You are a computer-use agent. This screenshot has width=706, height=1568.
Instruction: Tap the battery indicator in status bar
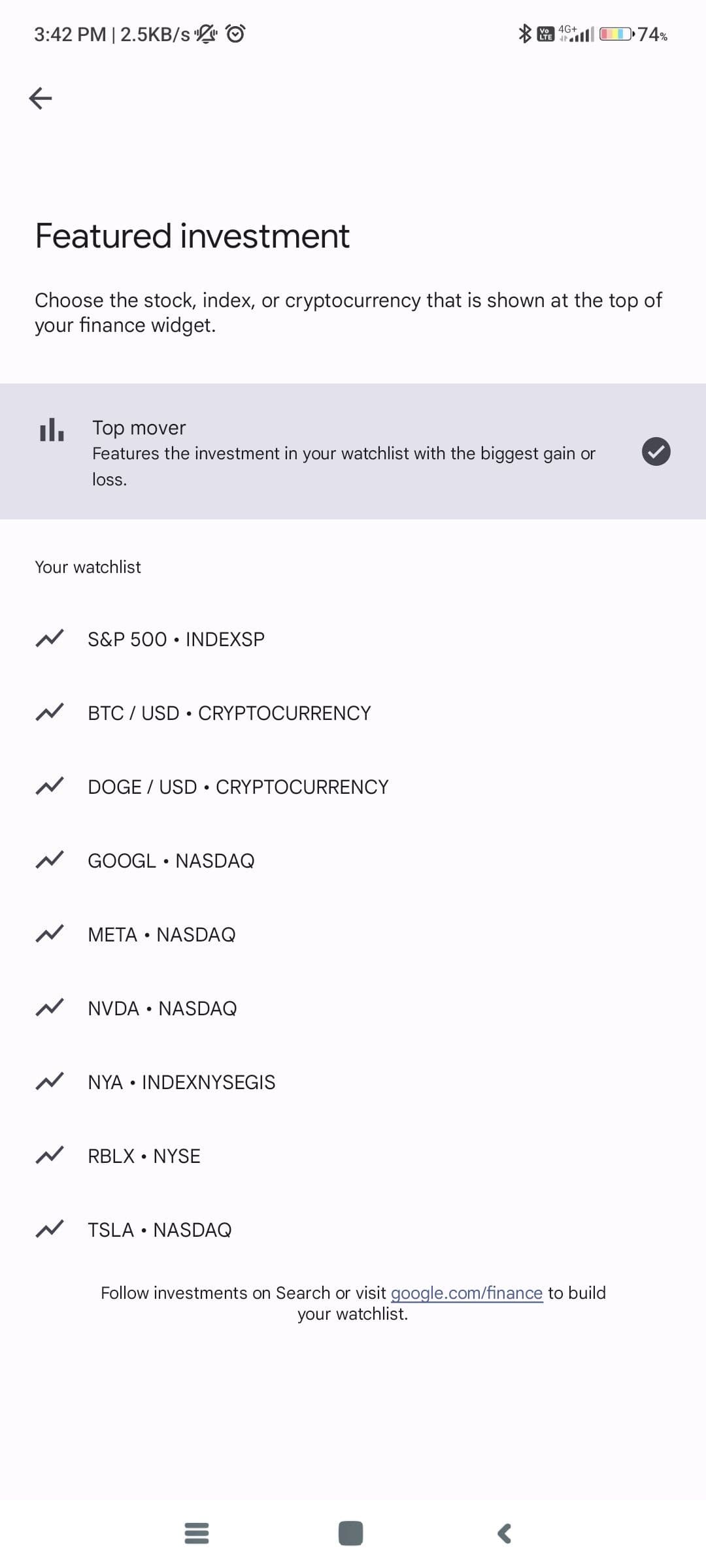click(615, 35)
